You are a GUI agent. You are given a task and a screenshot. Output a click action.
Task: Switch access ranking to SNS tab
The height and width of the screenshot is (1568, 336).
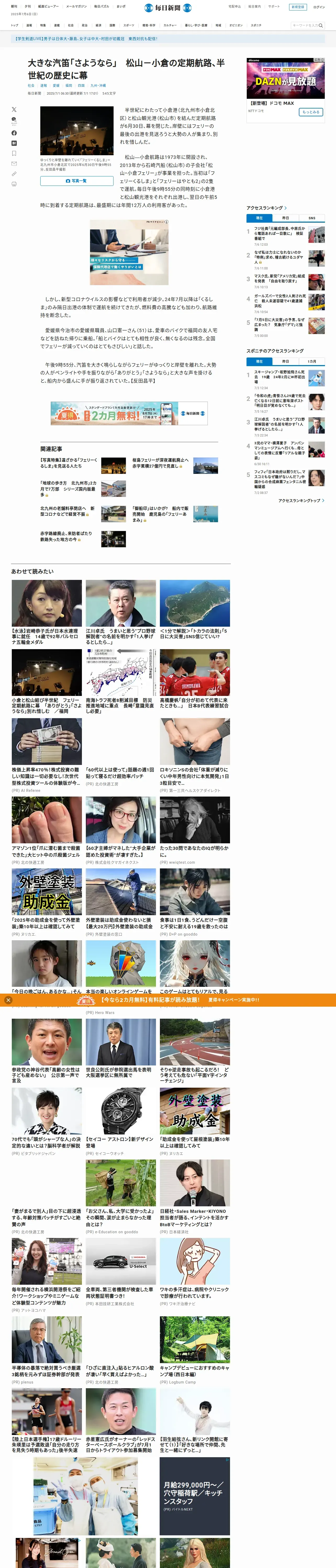[312, 217]
